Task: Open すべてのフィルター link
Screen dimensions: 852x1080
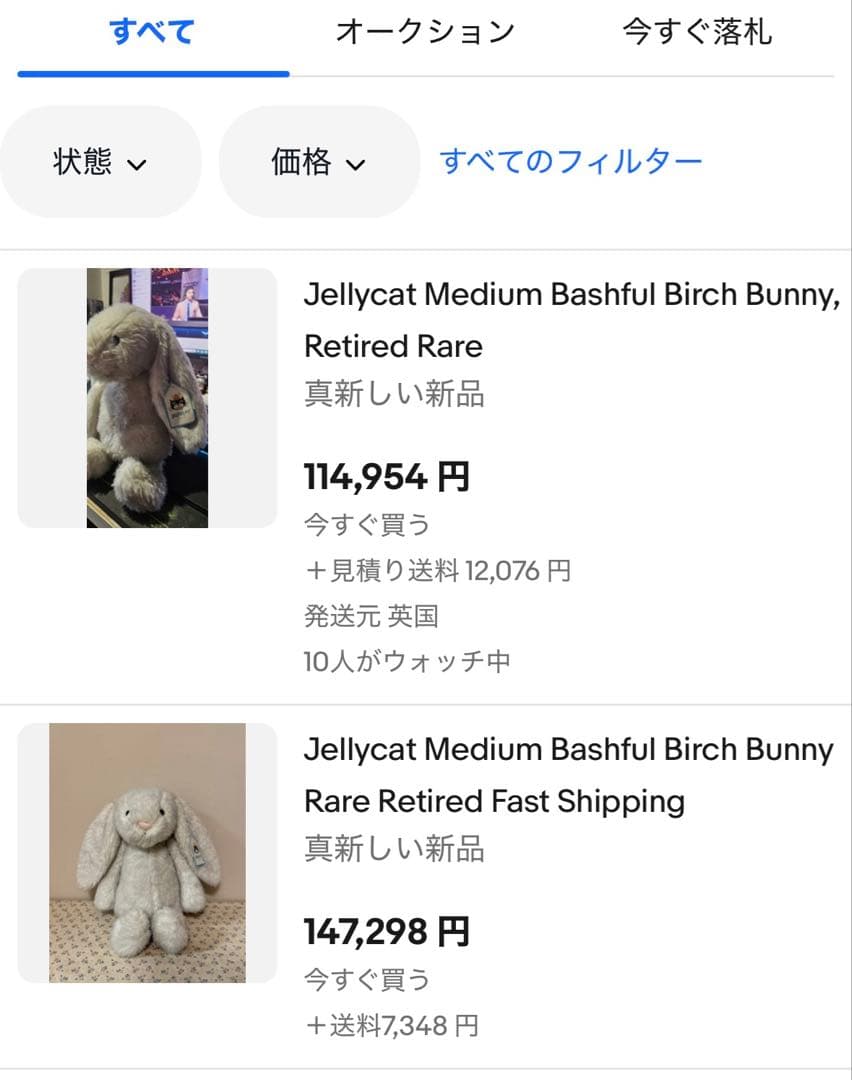Action: click(x=572, y=160)
